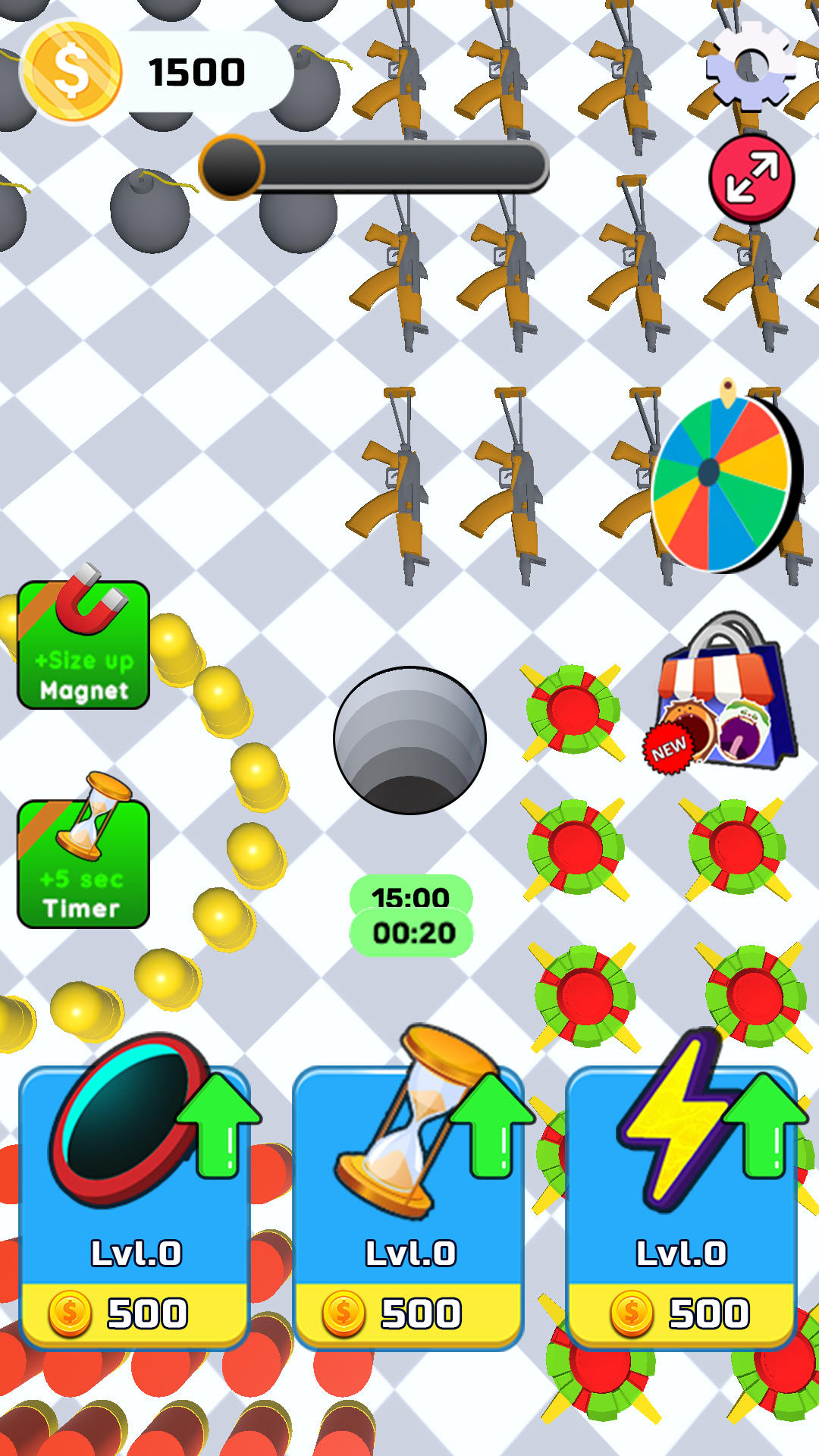This screenshot has height=1456, width=819.
Task: Toggle the NEW sticker on shop bag
Action: click(667, 747)
